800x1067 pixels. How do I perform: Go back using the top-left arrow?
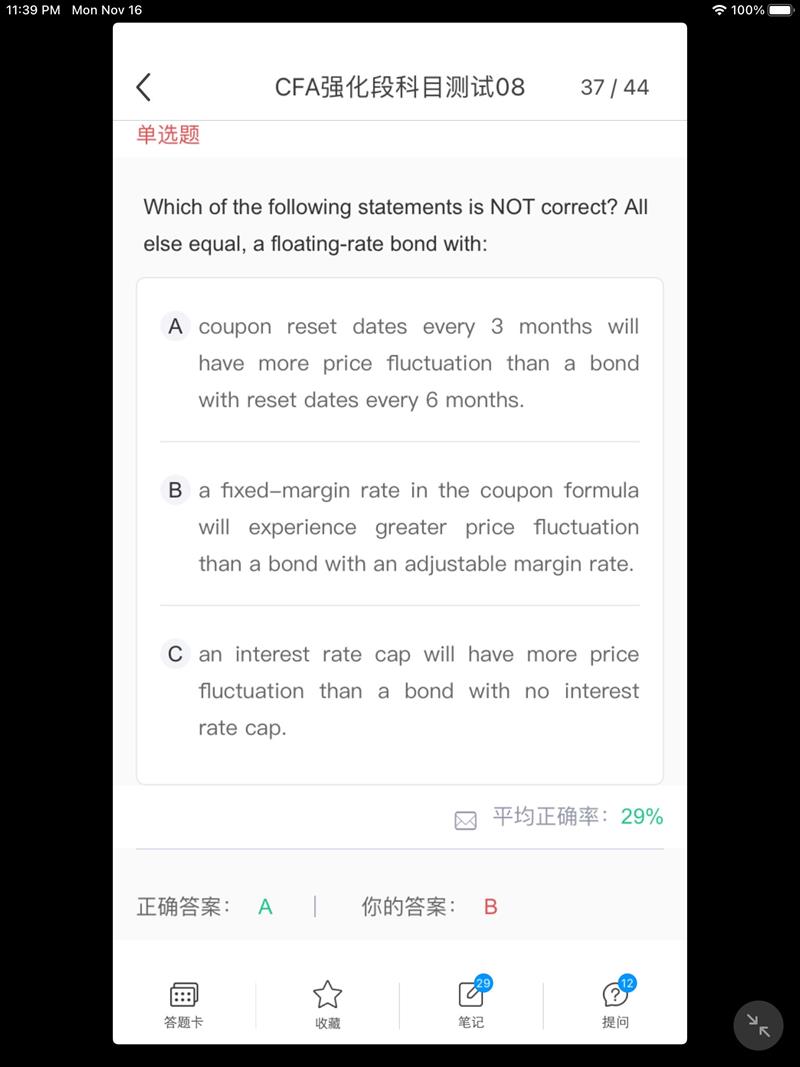(x=144, y=87)
